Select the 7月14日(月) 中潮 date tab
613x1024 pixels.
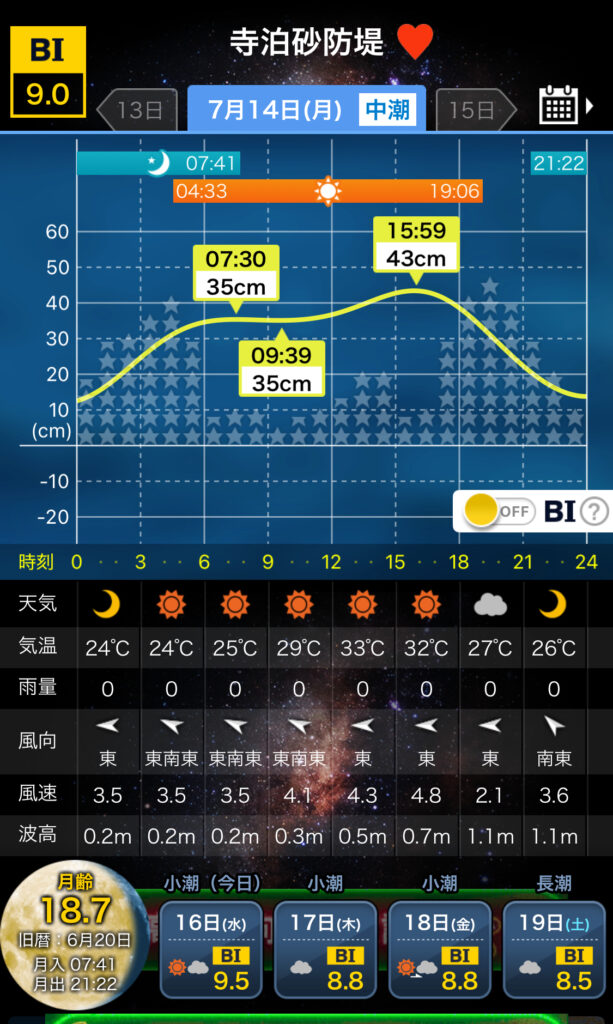306,109
